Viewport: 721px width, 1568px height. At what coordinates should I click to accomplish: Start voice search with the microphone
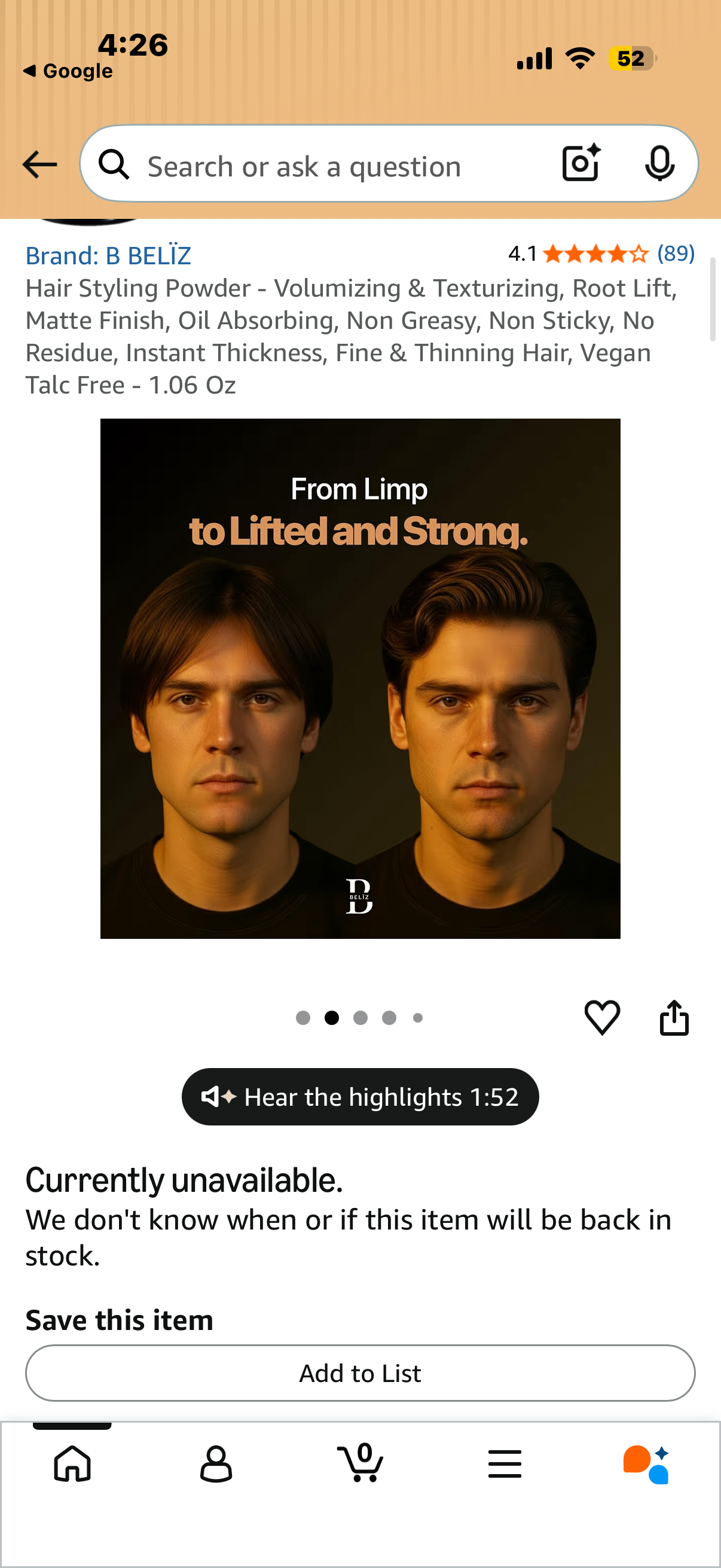pyautogui.click(x=659, y=164)
